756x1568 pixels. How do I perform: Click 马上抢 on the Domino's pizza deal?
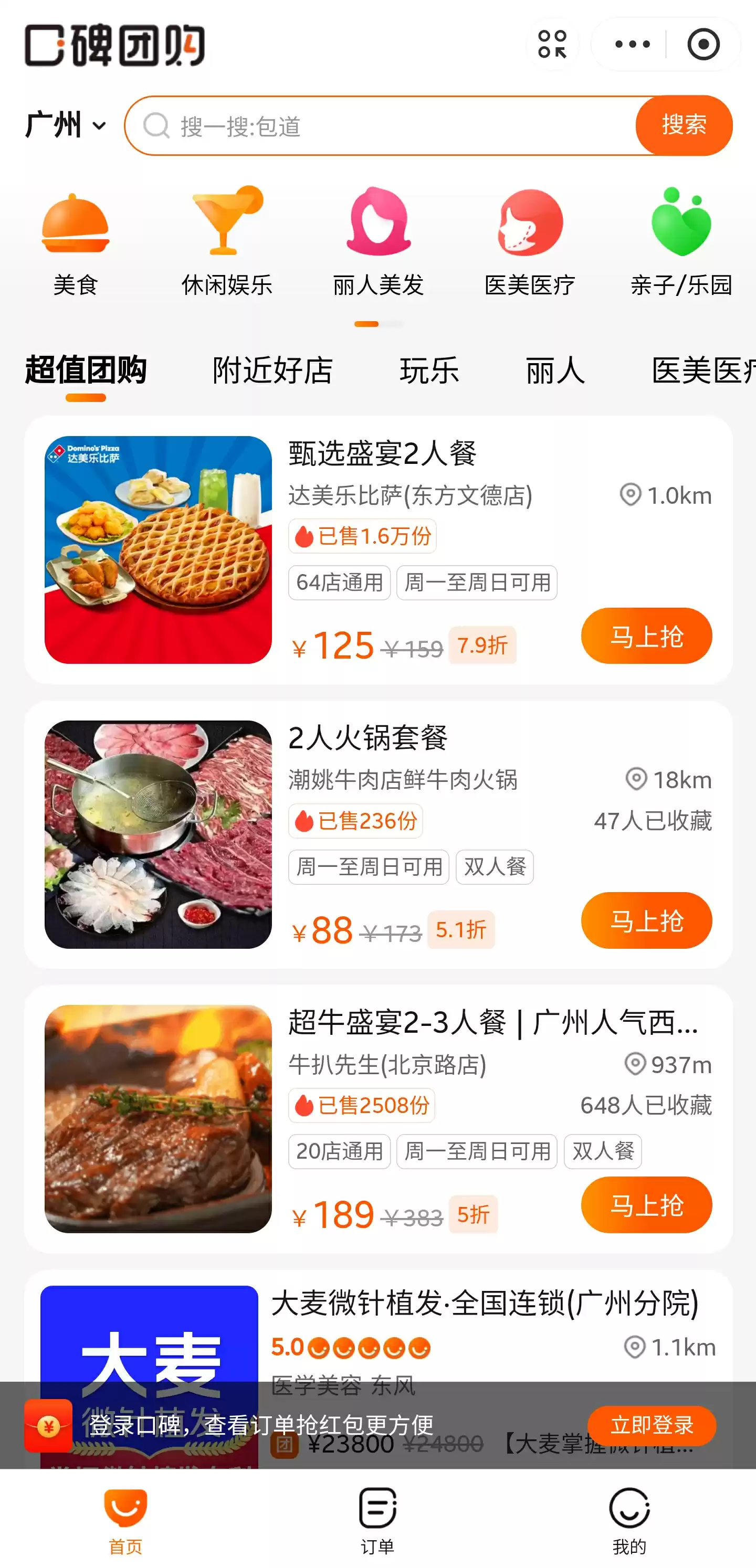point(646,635)
